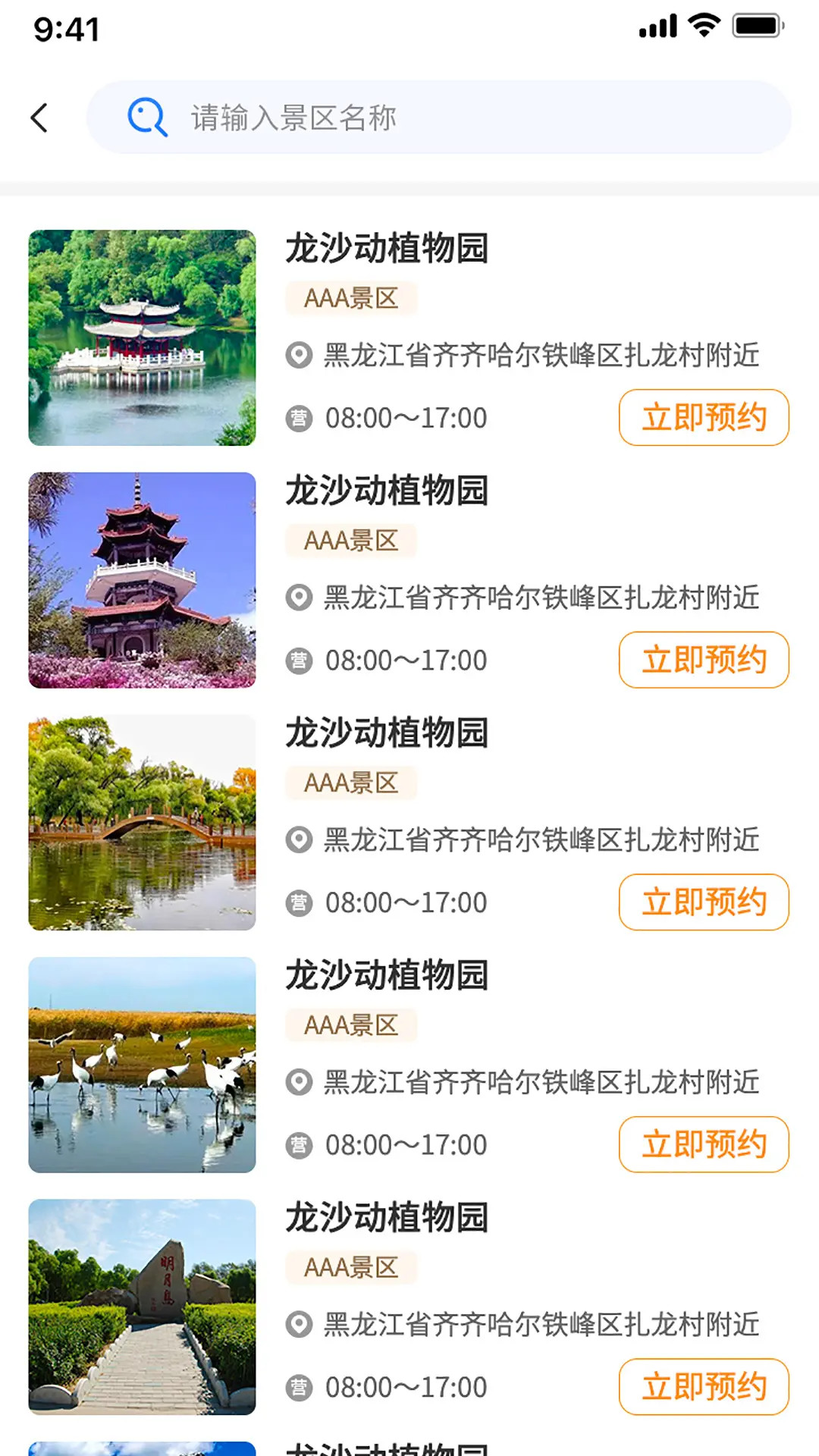
Task: Tap the back arrow at top left
Action: pyautogui.click(x=39, y=118)
